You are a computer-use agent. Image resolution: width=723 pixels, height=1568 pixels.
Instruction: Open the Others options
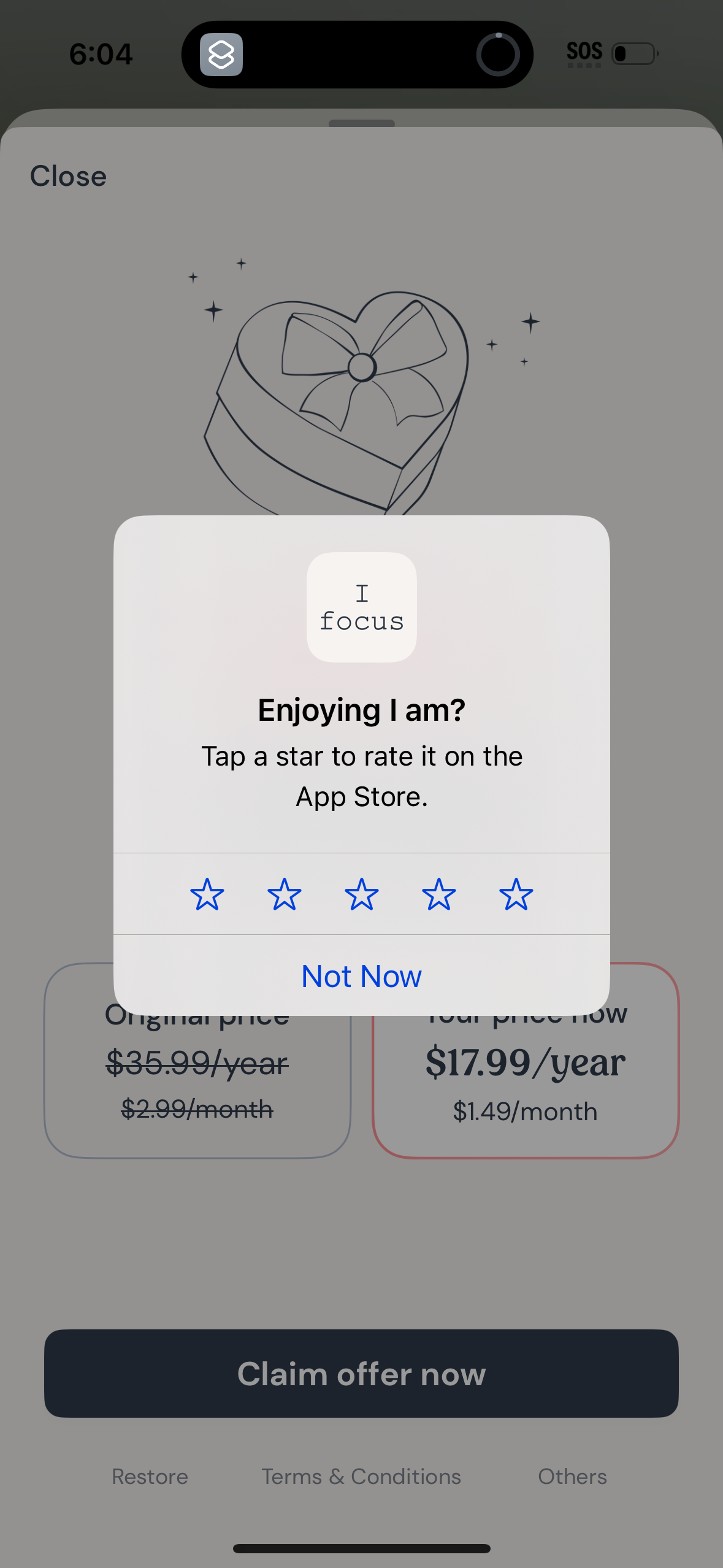[572, 1477]
